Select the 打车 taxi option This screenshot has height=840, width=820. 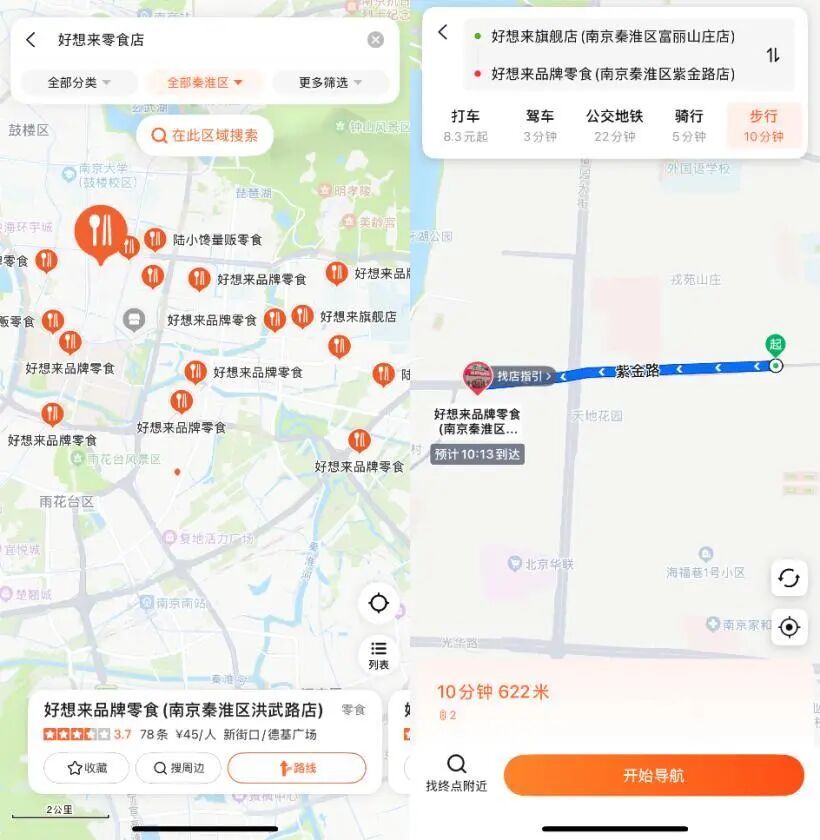click(465, 125)
